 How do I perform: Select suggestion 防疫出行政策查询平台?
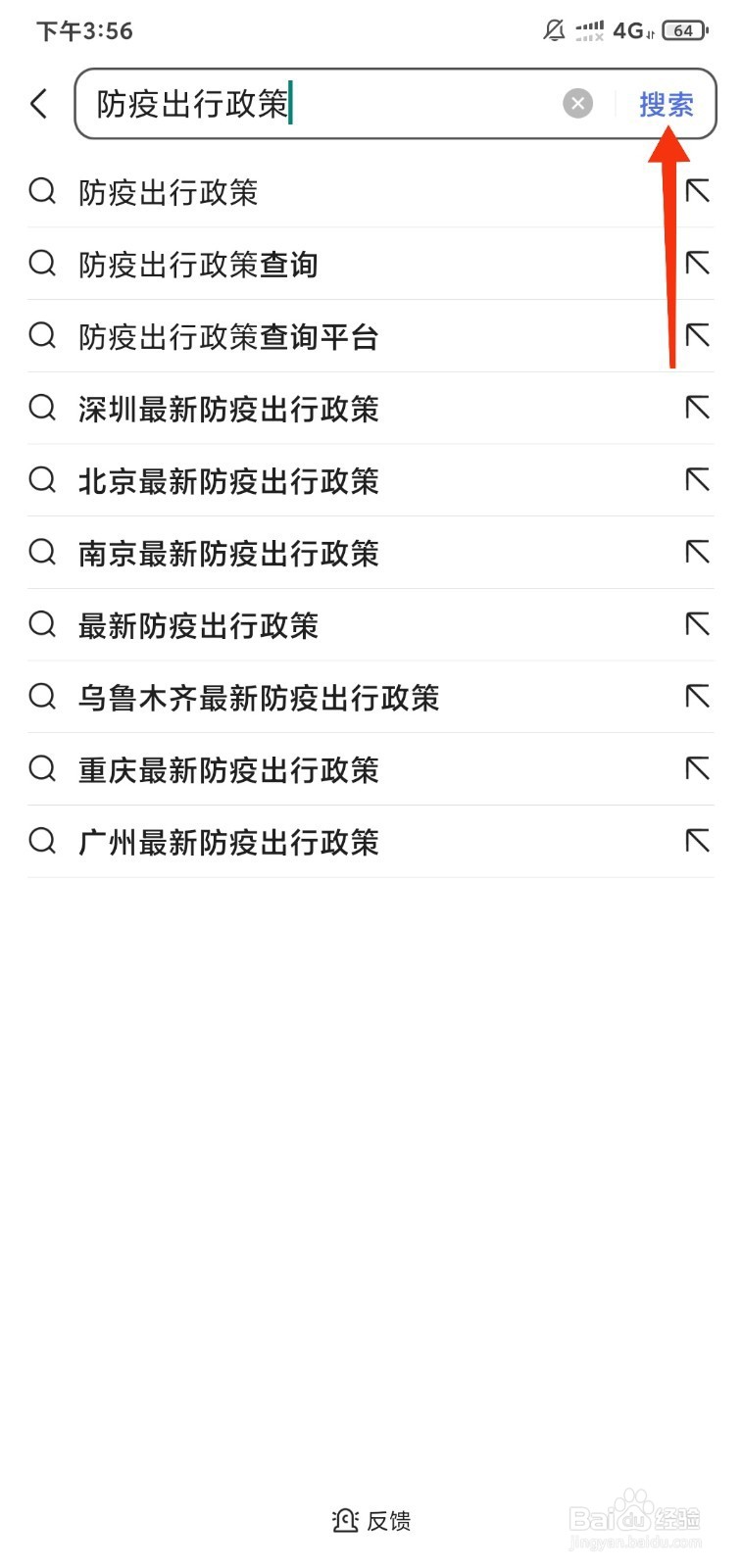click(x=371, y=336)
